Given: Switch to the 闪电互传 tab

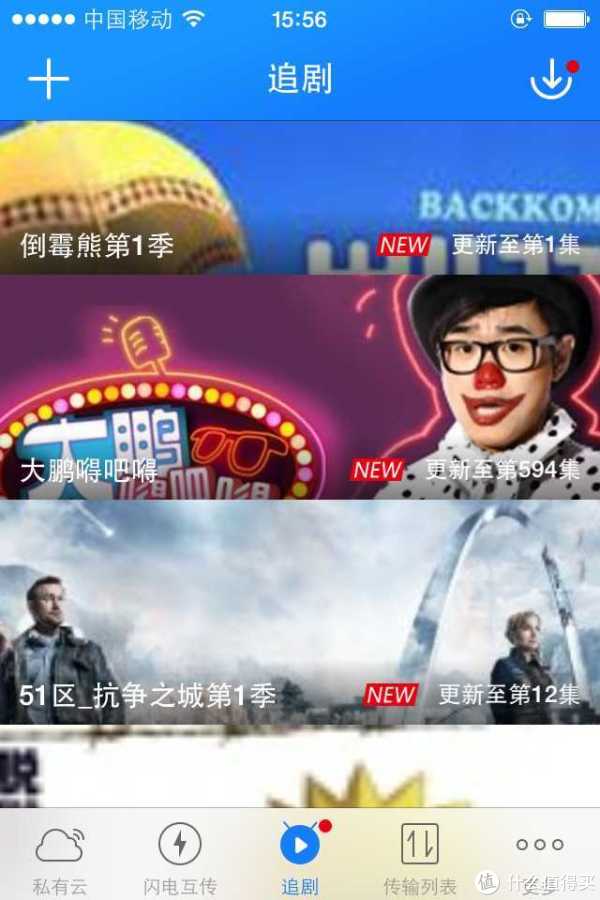Looking at the screenshot, I should pyautogui.click(x=180, y=858).
